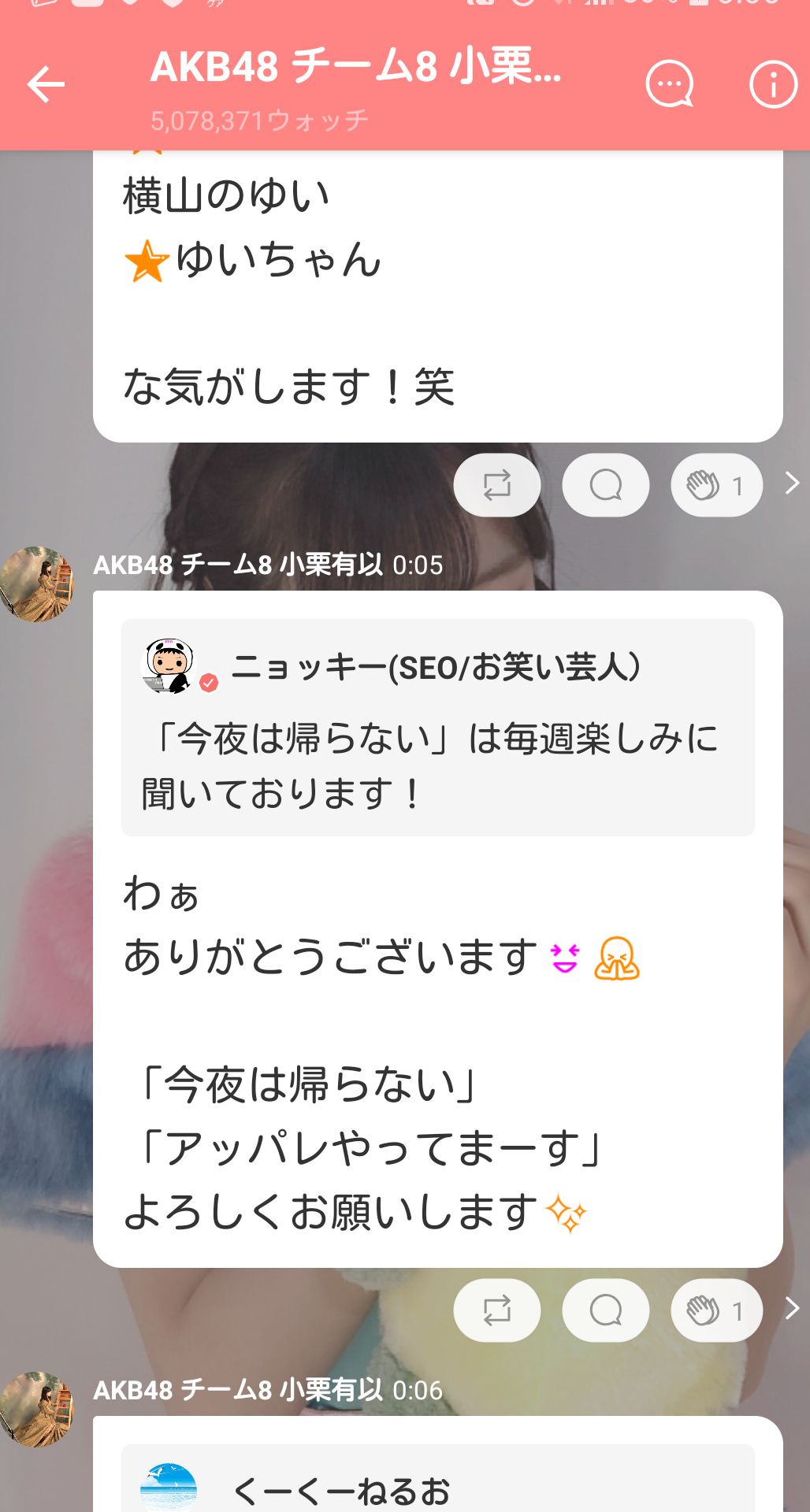Image resolution: width=810 pixels, height=1512 pixels.
Task: Open the chat comment bubble in the header
Action: click(x=668, y=85)
